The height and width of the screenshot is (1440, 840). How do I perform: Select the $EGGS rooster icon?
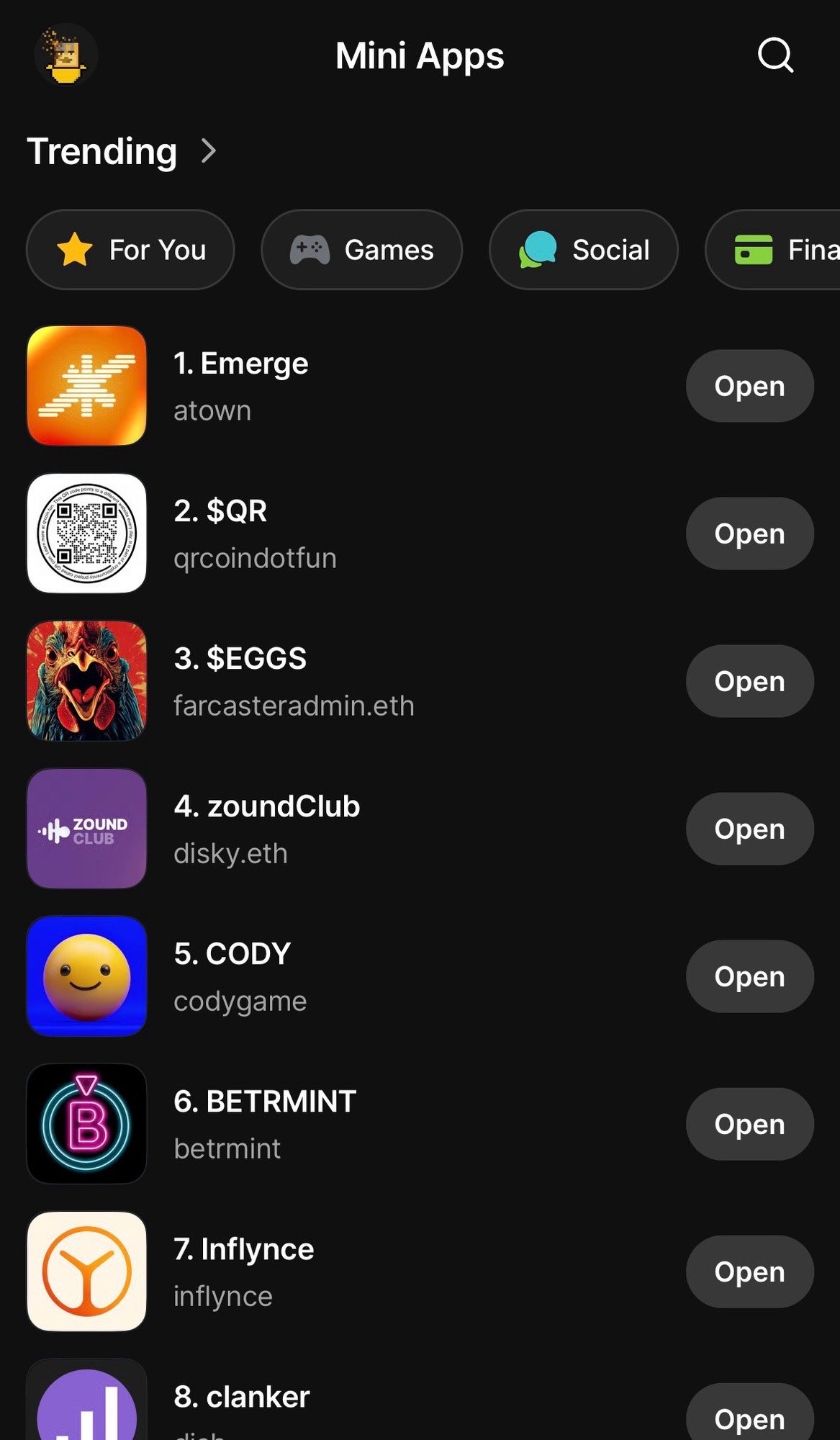[86, 681]
